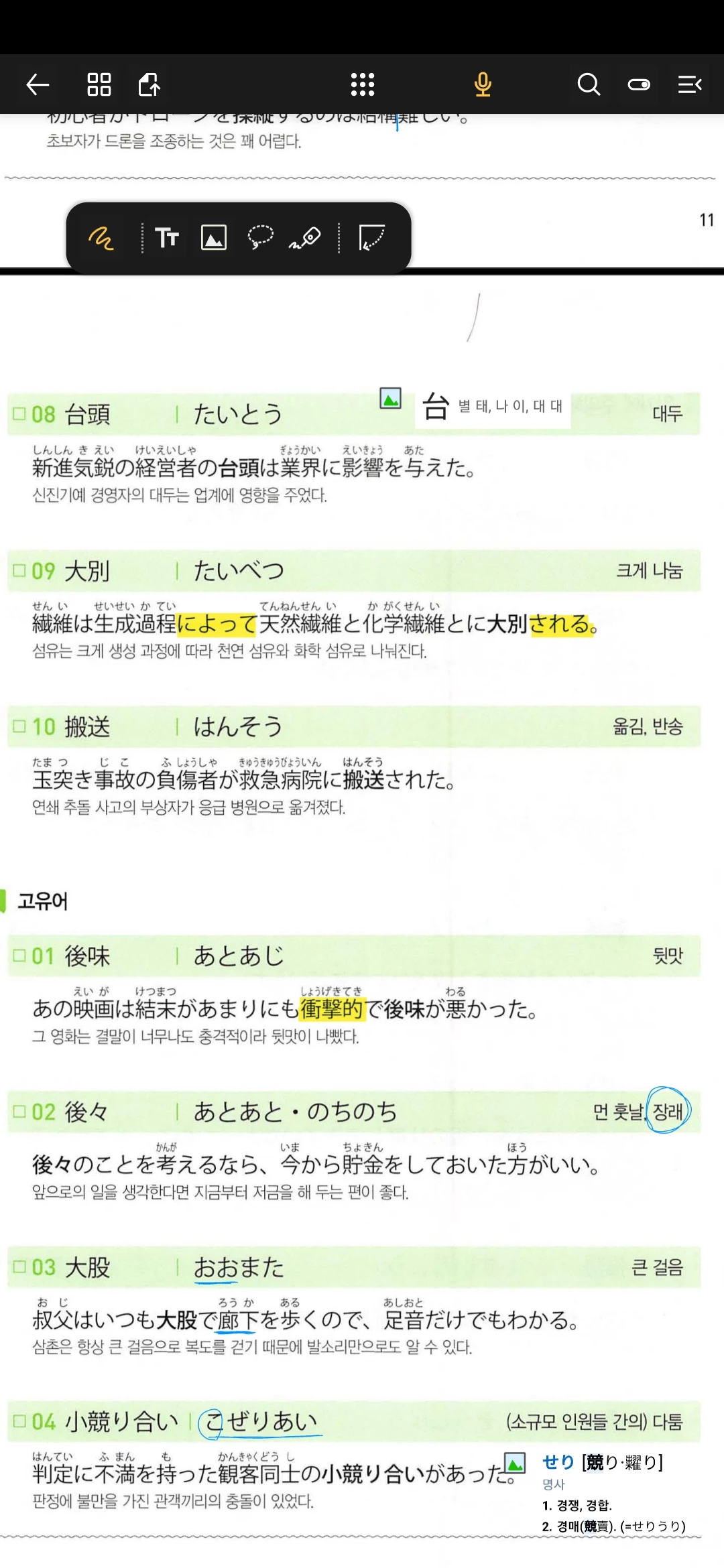The image size is (724, 1568).
Task: Activate the lasso selection tool
Action: point(260,238)
